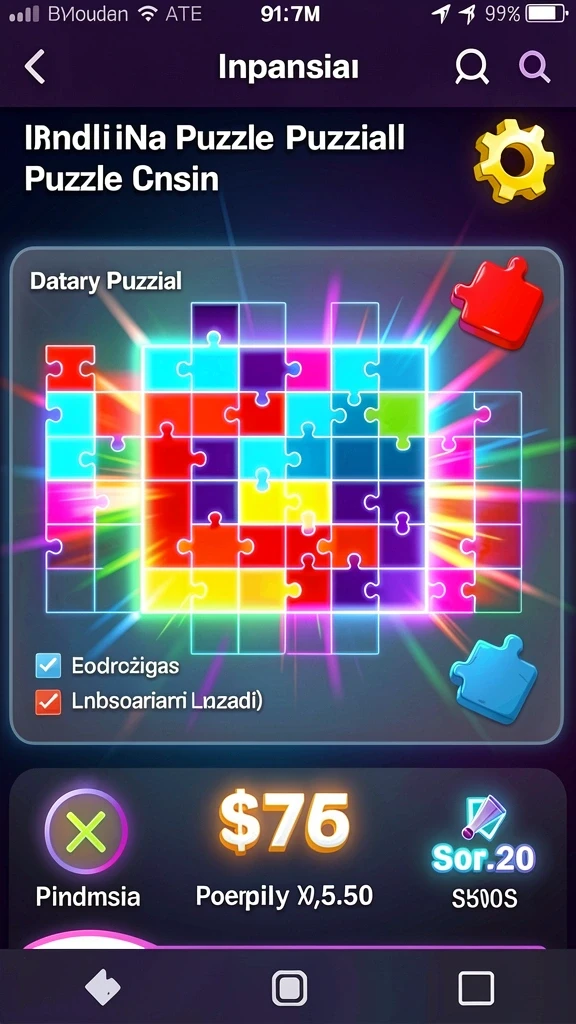Tap the purple magnifier icon in header
576x1024 pixels.
coord(534,67)
